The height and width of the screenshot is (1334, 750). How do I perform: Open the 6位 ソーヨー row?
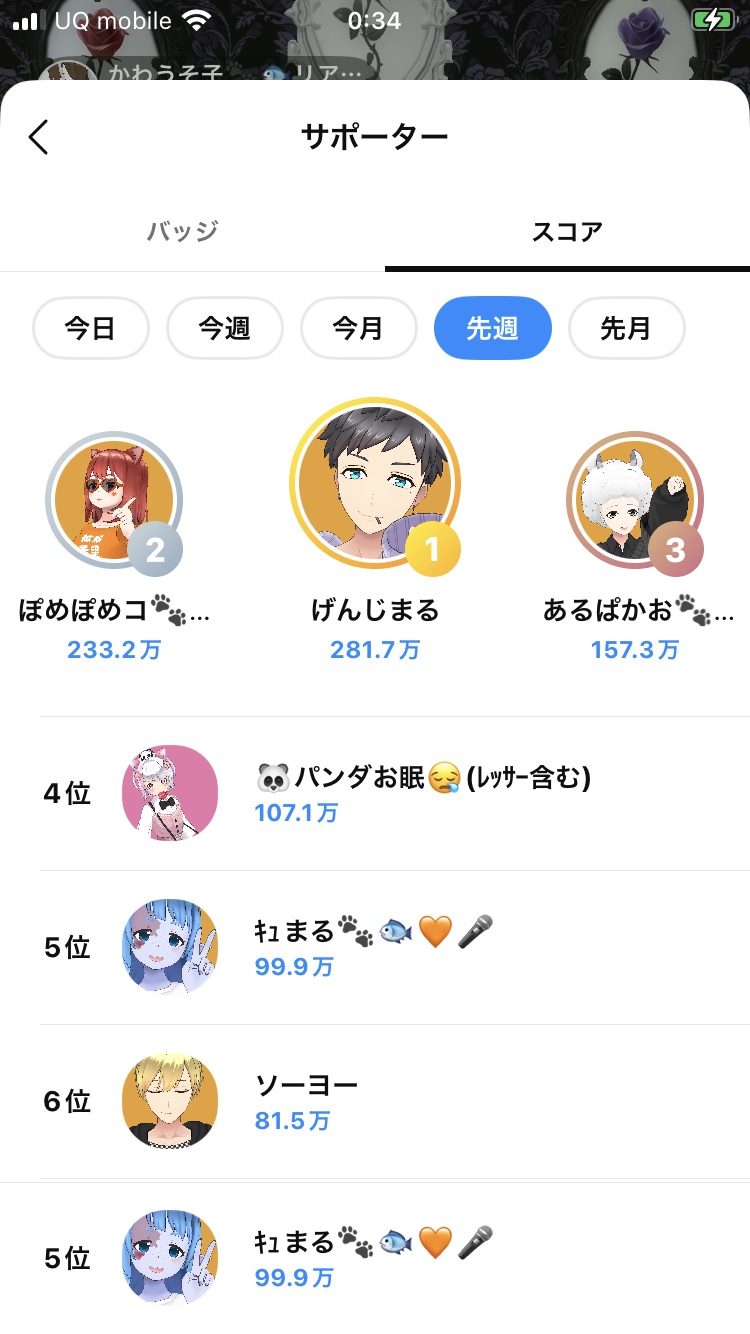pos(420,1101)
